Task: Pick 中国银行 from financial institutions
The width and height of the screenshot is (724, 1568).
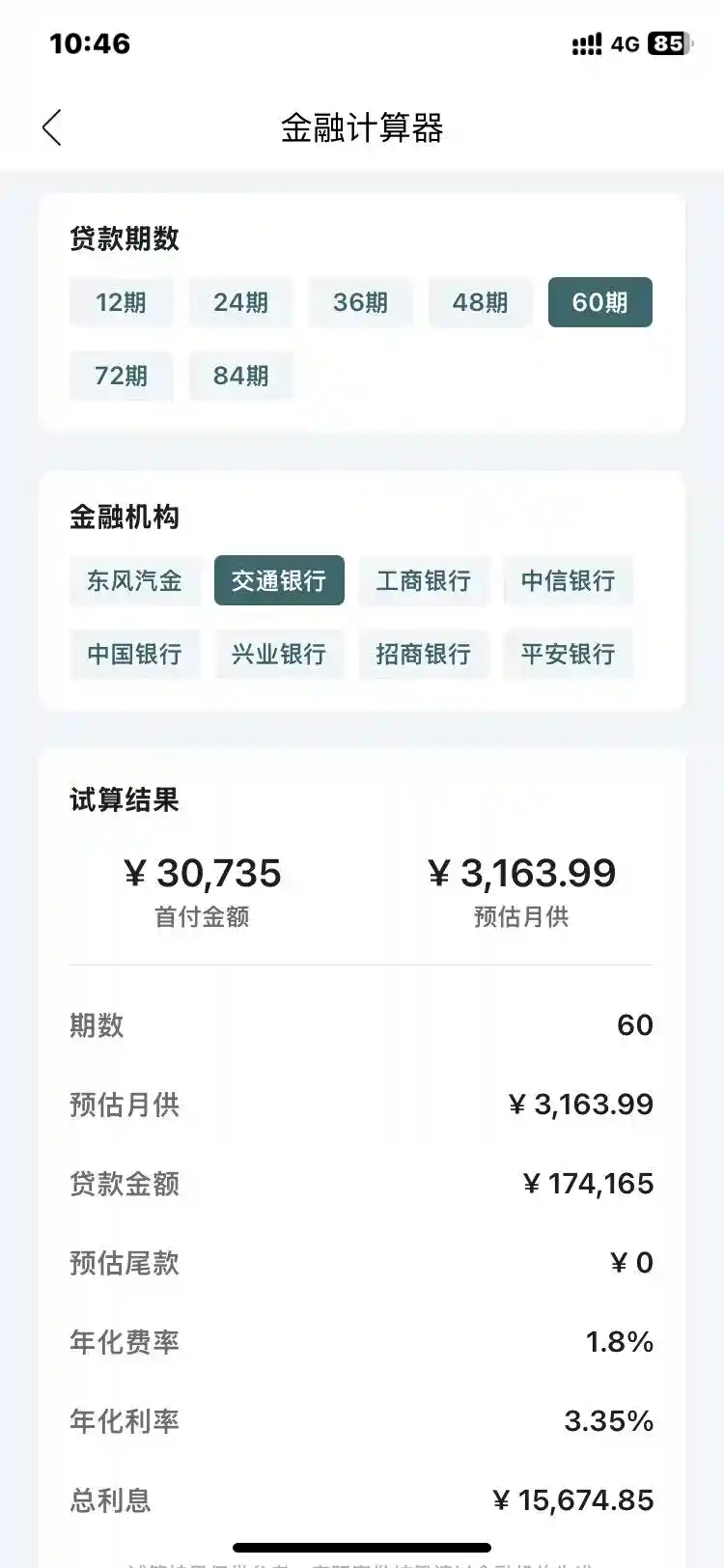Action: click(x=134, y=654)
